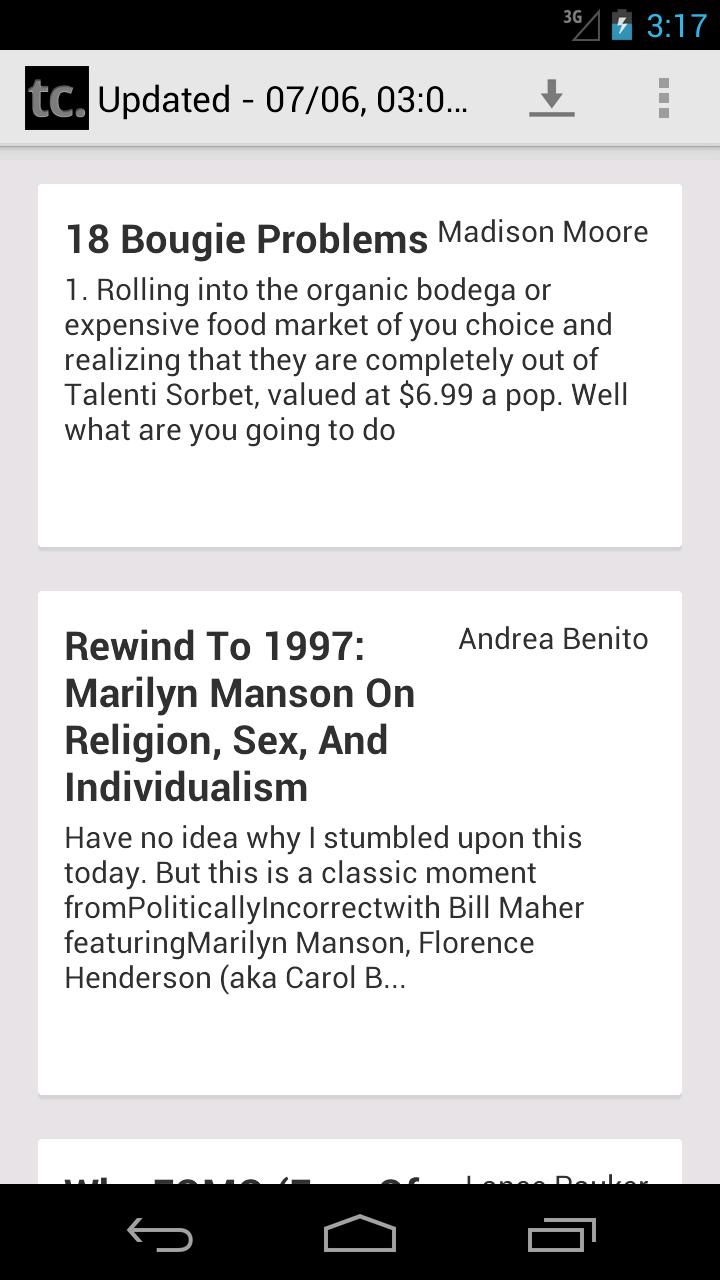
Task: Tap the tc. app logo
Action: pyautogui.click(x=57, y=98)
